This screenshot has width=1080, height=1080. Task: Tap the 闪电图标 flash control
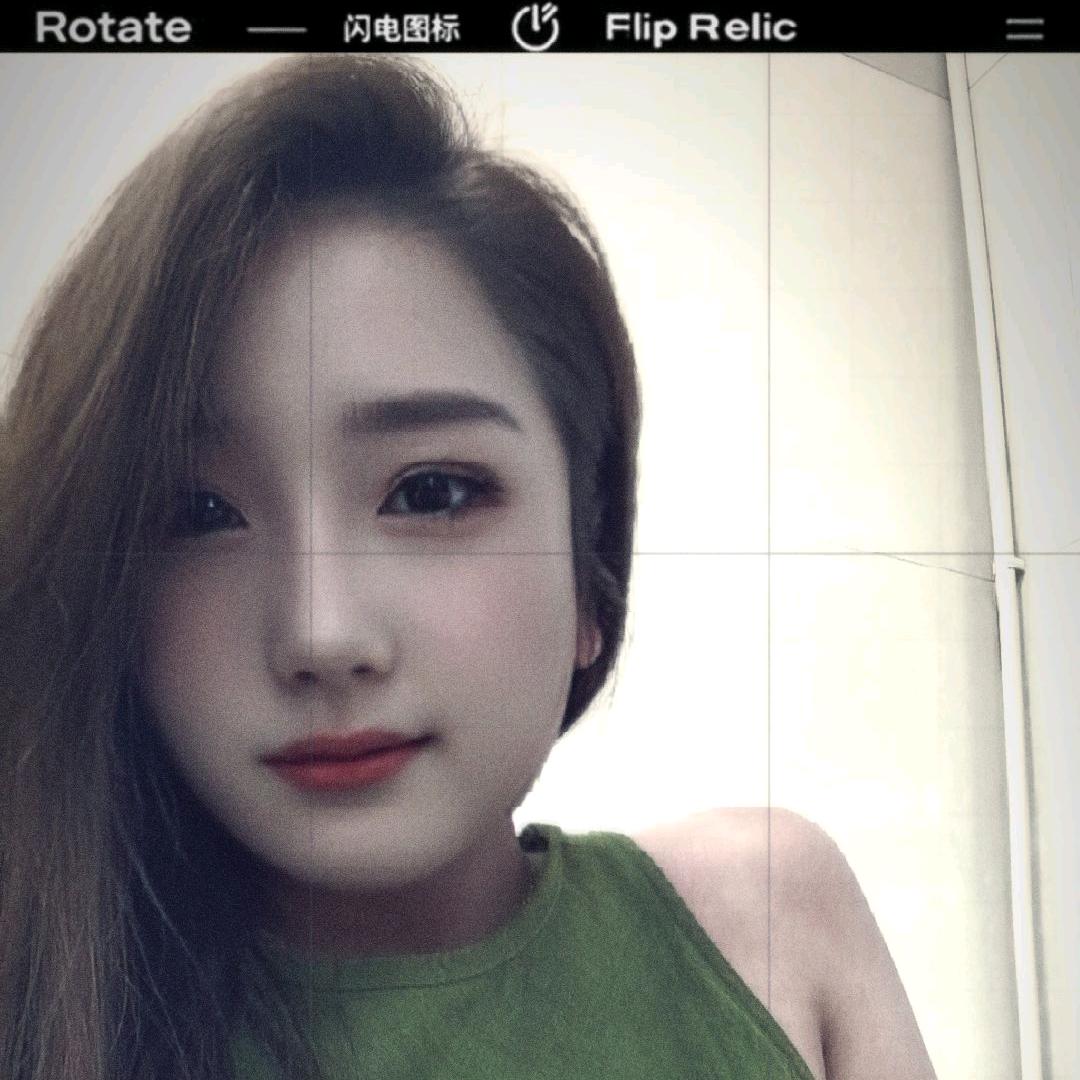tap(400, 28)
